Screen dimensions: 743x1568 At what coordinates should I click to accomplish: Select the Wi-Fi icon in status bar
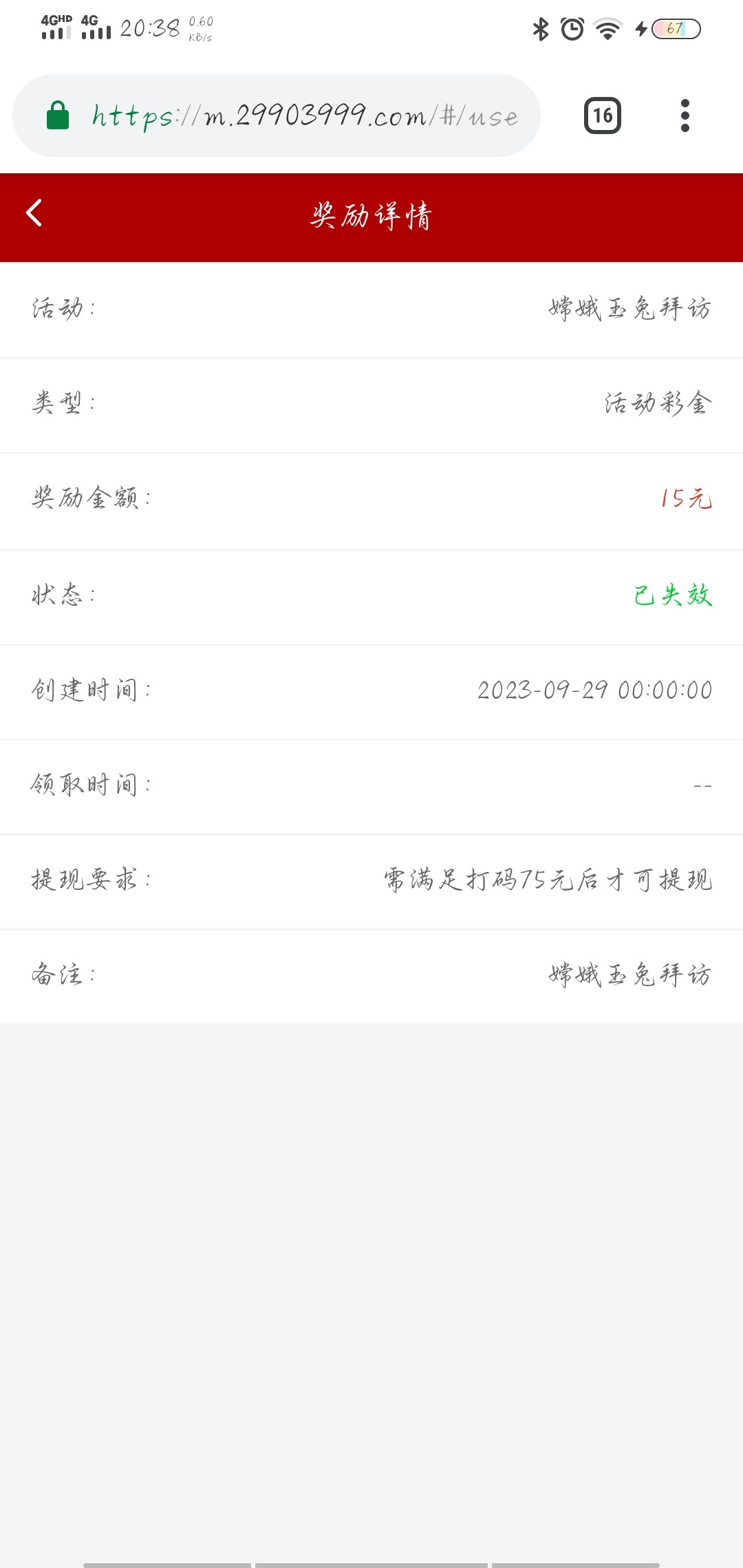click(607, 29)
